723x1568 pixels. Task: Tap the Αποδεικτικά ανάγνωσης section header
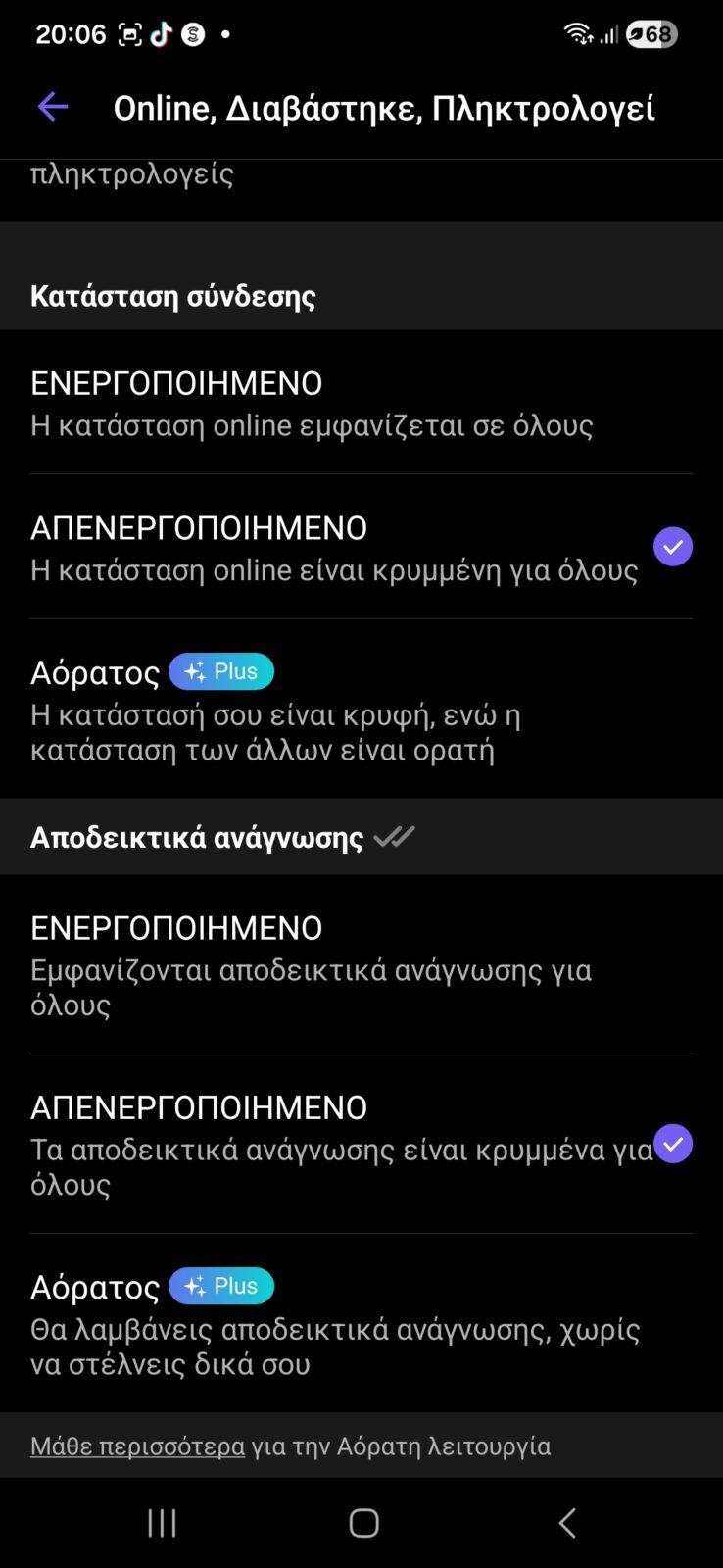[195, 836]
